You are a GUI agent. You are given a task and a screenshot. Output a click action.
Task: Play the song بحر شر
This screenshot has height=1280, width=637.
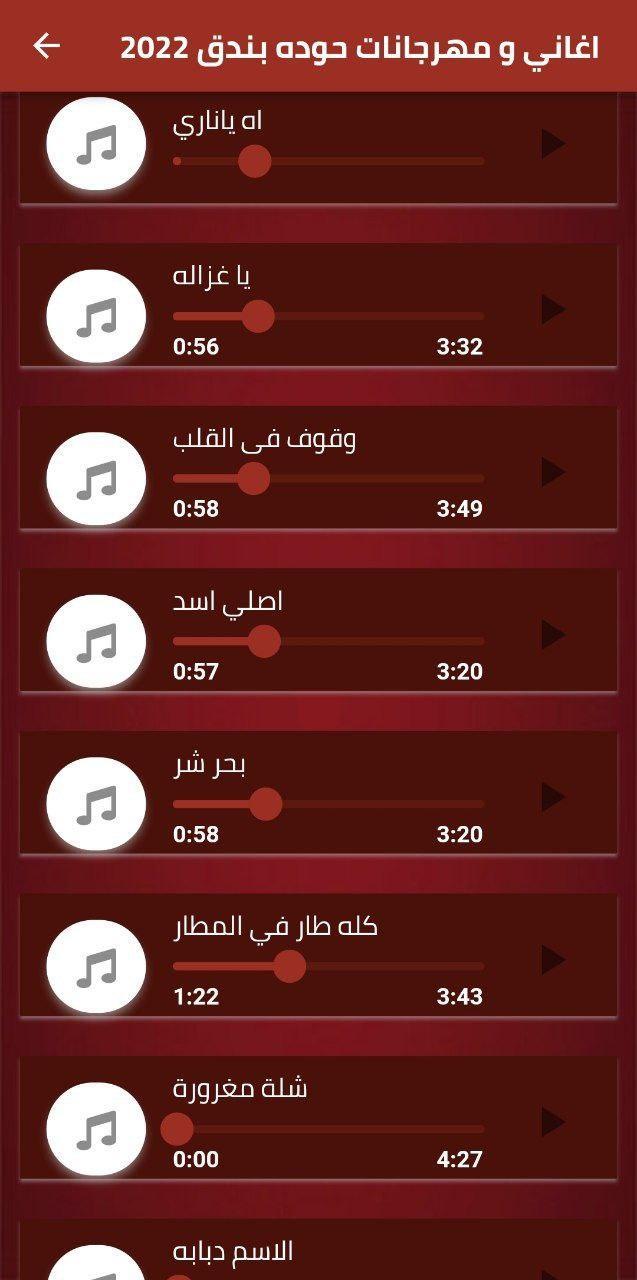click(553, 797)
